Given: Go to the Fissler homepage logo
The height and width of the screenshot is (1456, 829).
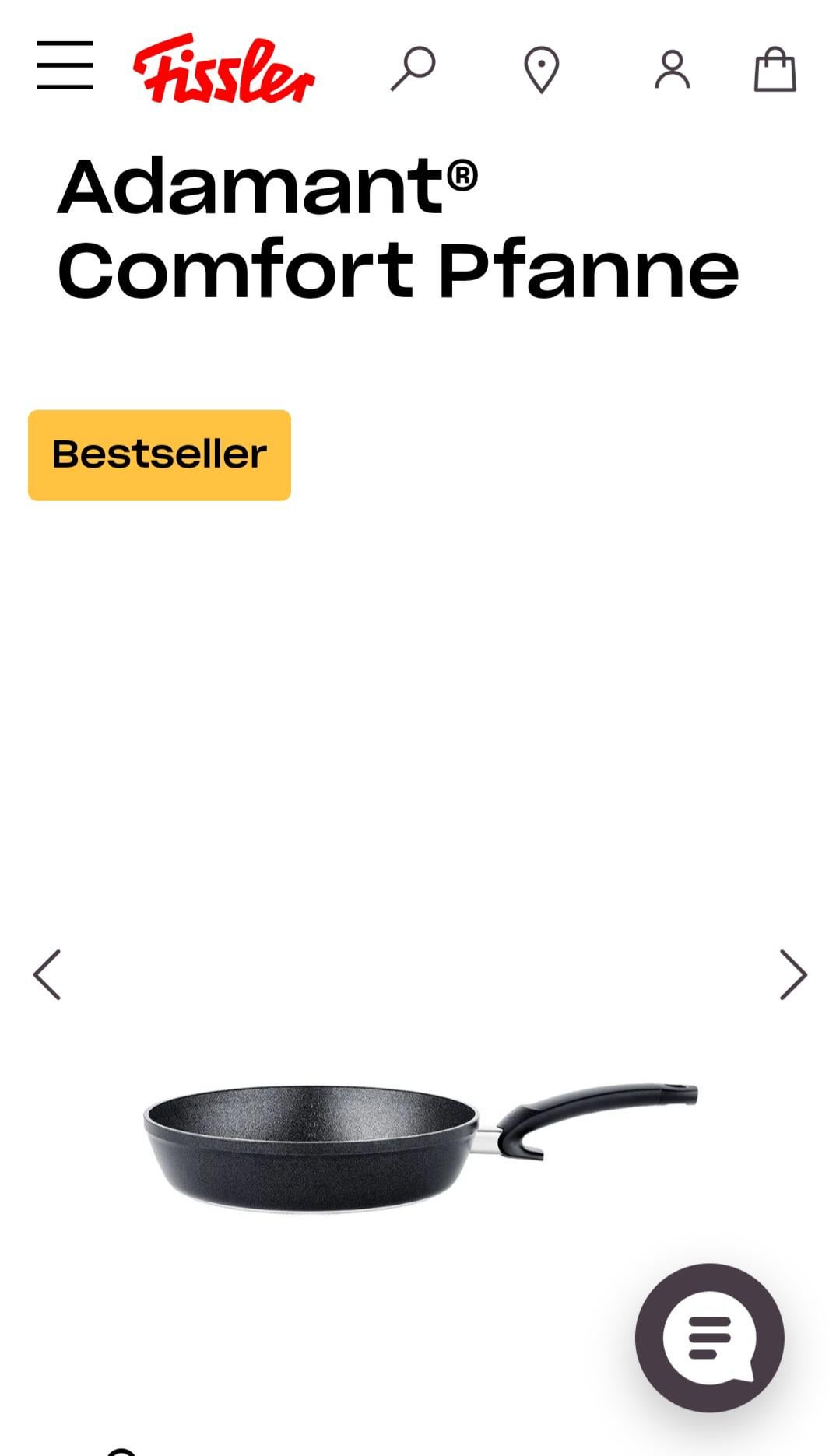Looking at the screenshot, I should click(x=223, y=68).
